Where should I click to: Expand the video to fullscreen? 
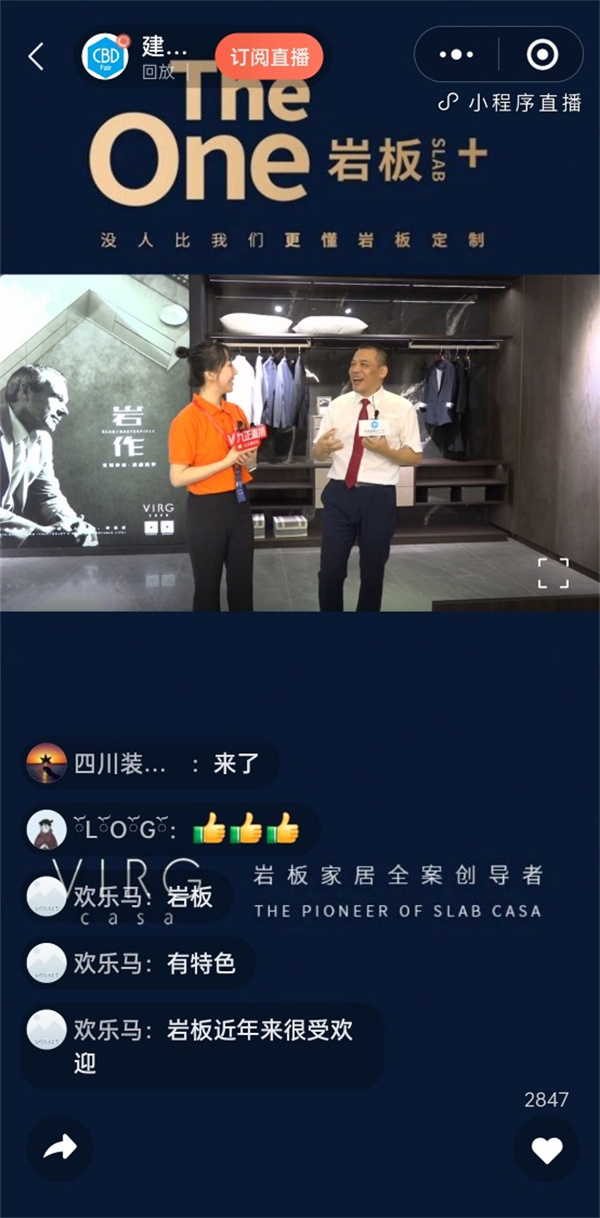(553, 573)
